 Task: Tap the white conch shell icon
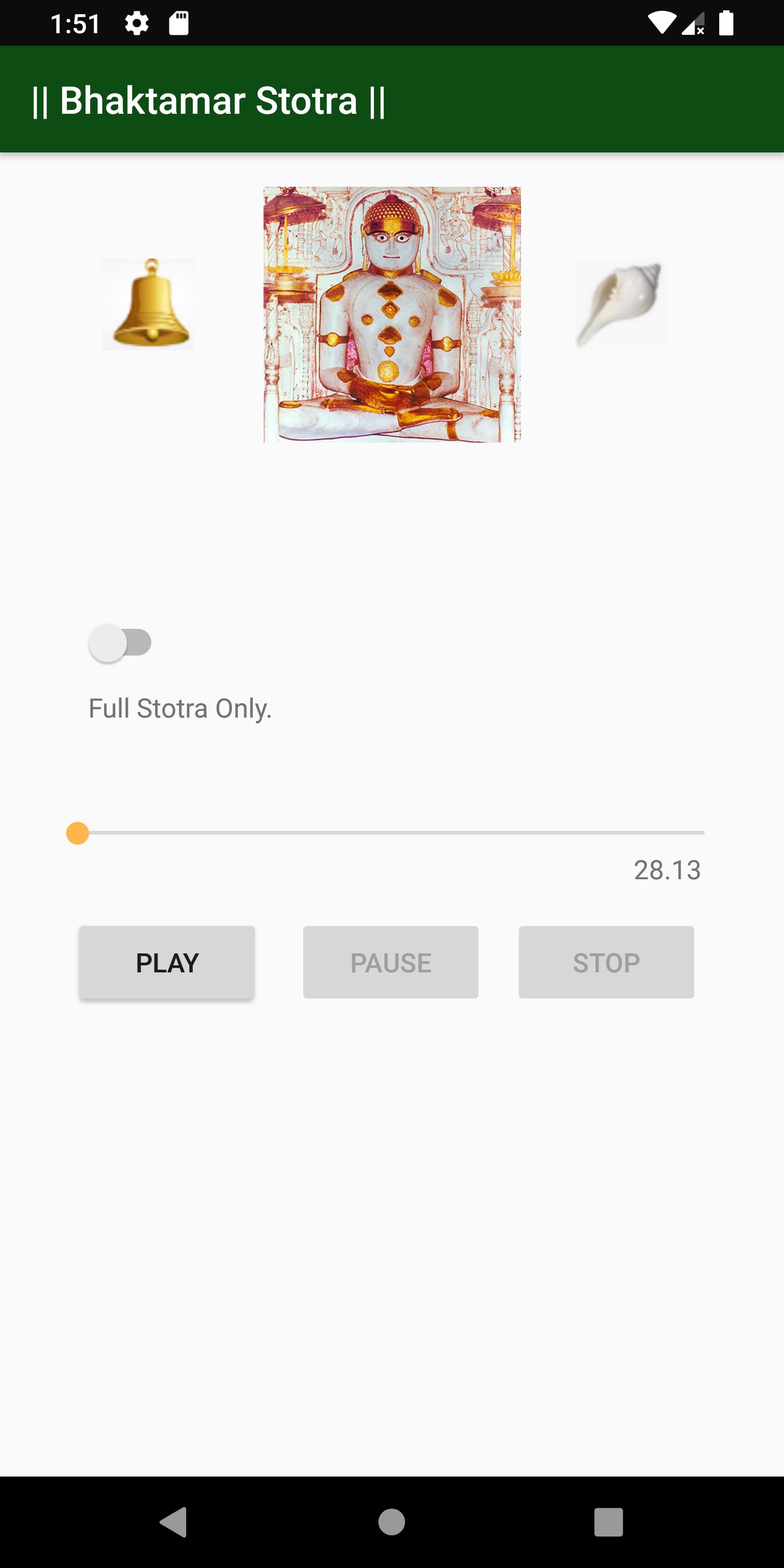(x=620, y=304)
